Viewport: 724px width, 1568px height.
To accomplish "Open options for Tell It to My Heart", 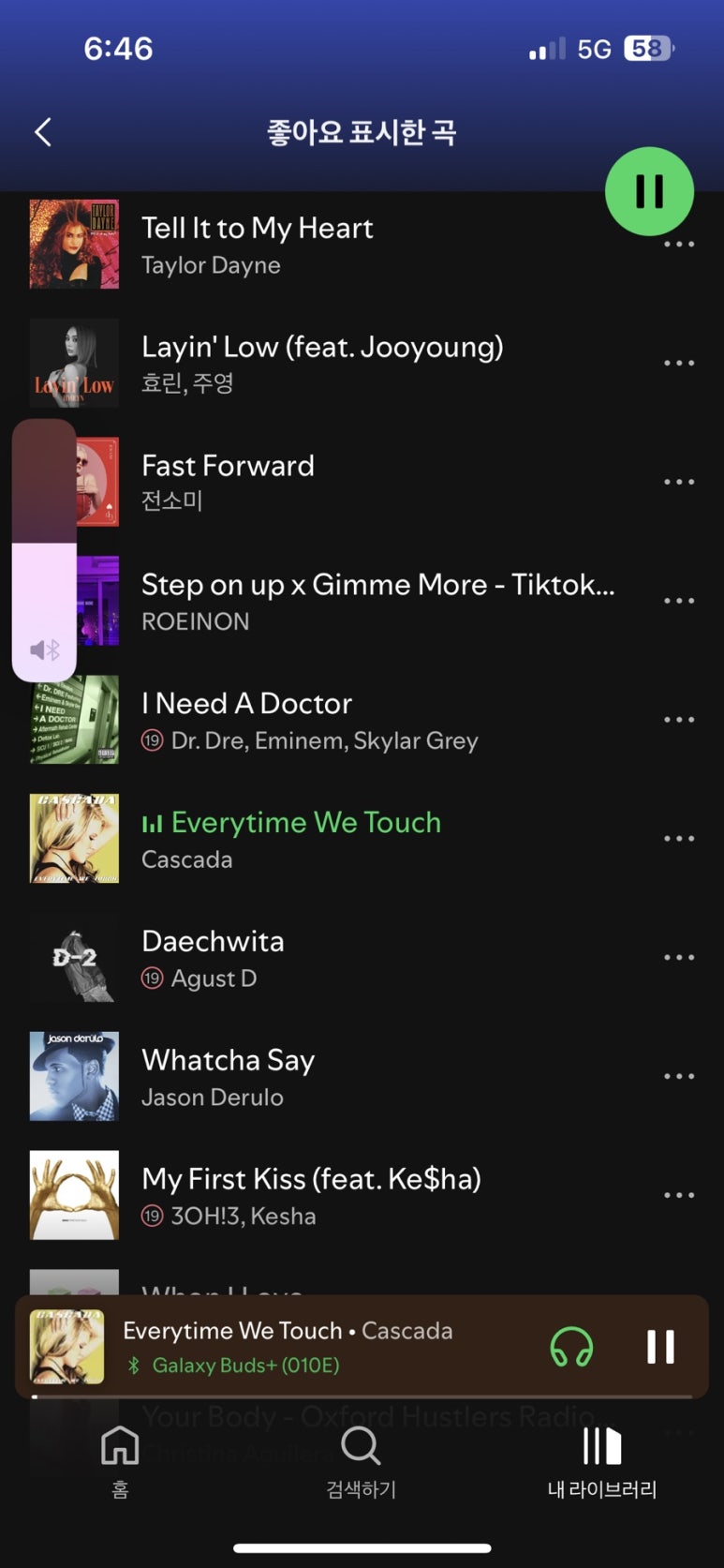I will click(678, 246).
